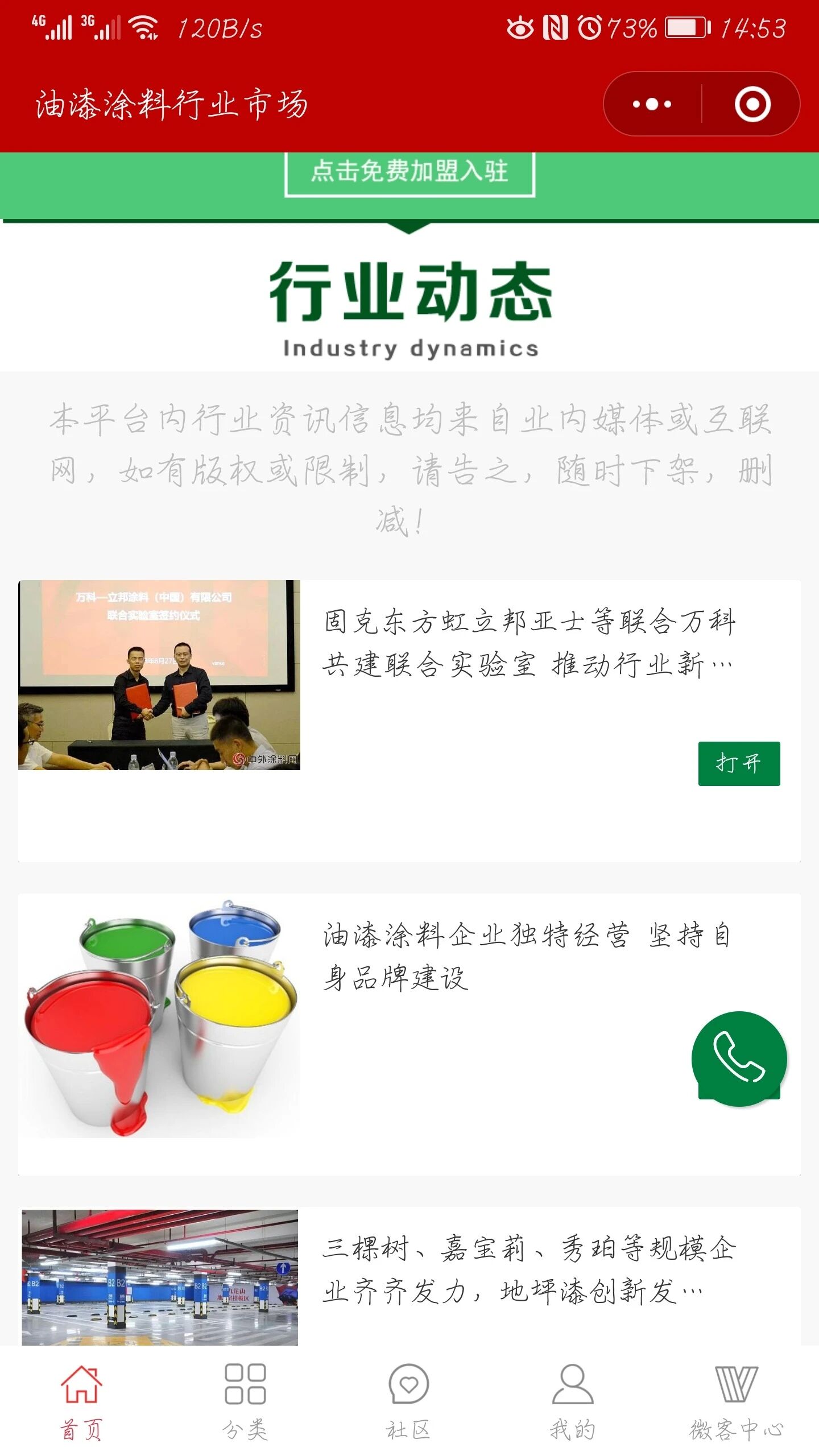Image resolution: width=819 pixels, height=1456 pixels.
Task: Tap the green 打开 button
Action: click(739, 763)
